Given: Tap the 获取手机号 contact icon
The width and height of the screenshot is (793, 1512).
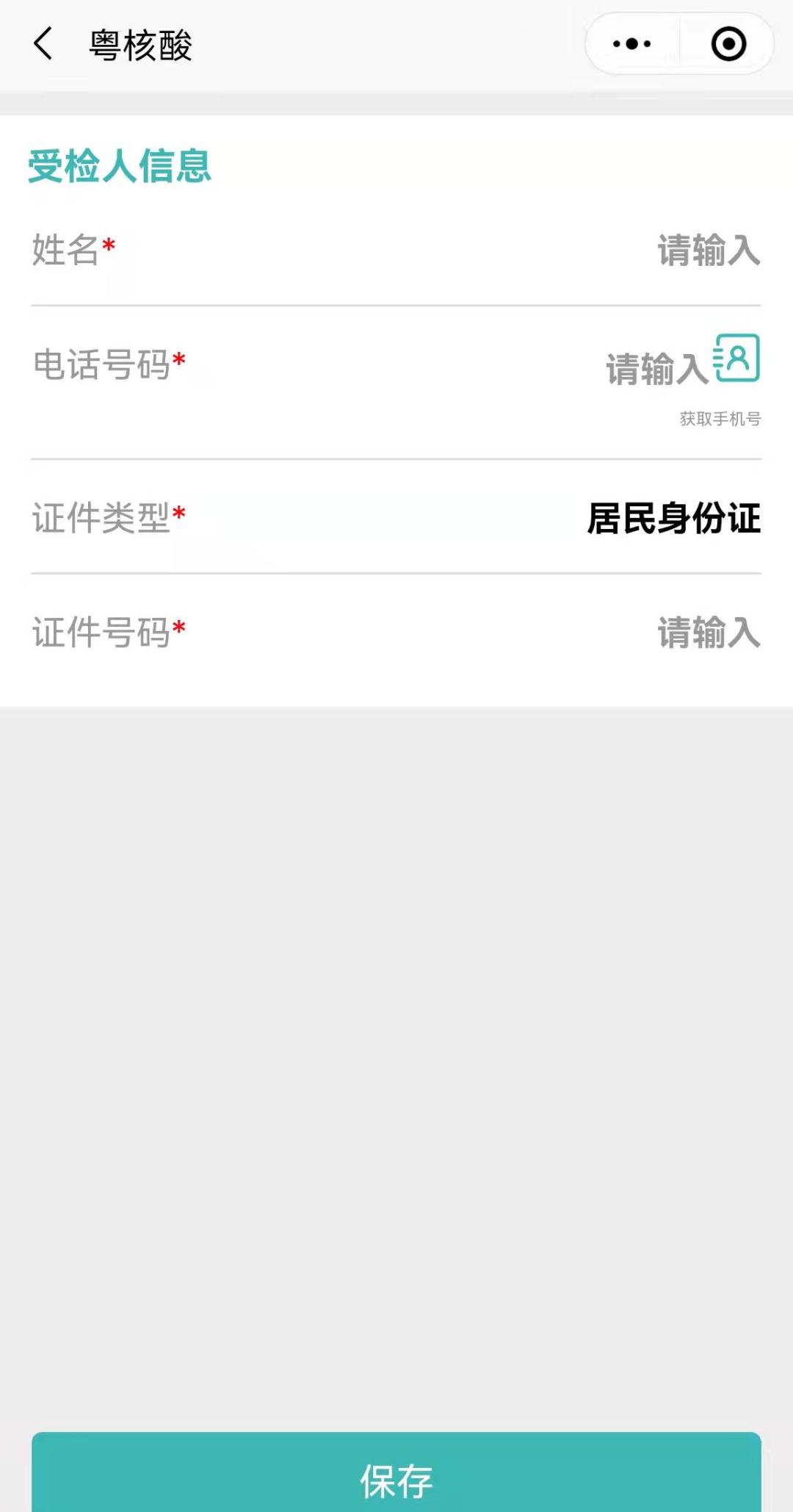Looking at the screenshot, I should coord(737,359).
